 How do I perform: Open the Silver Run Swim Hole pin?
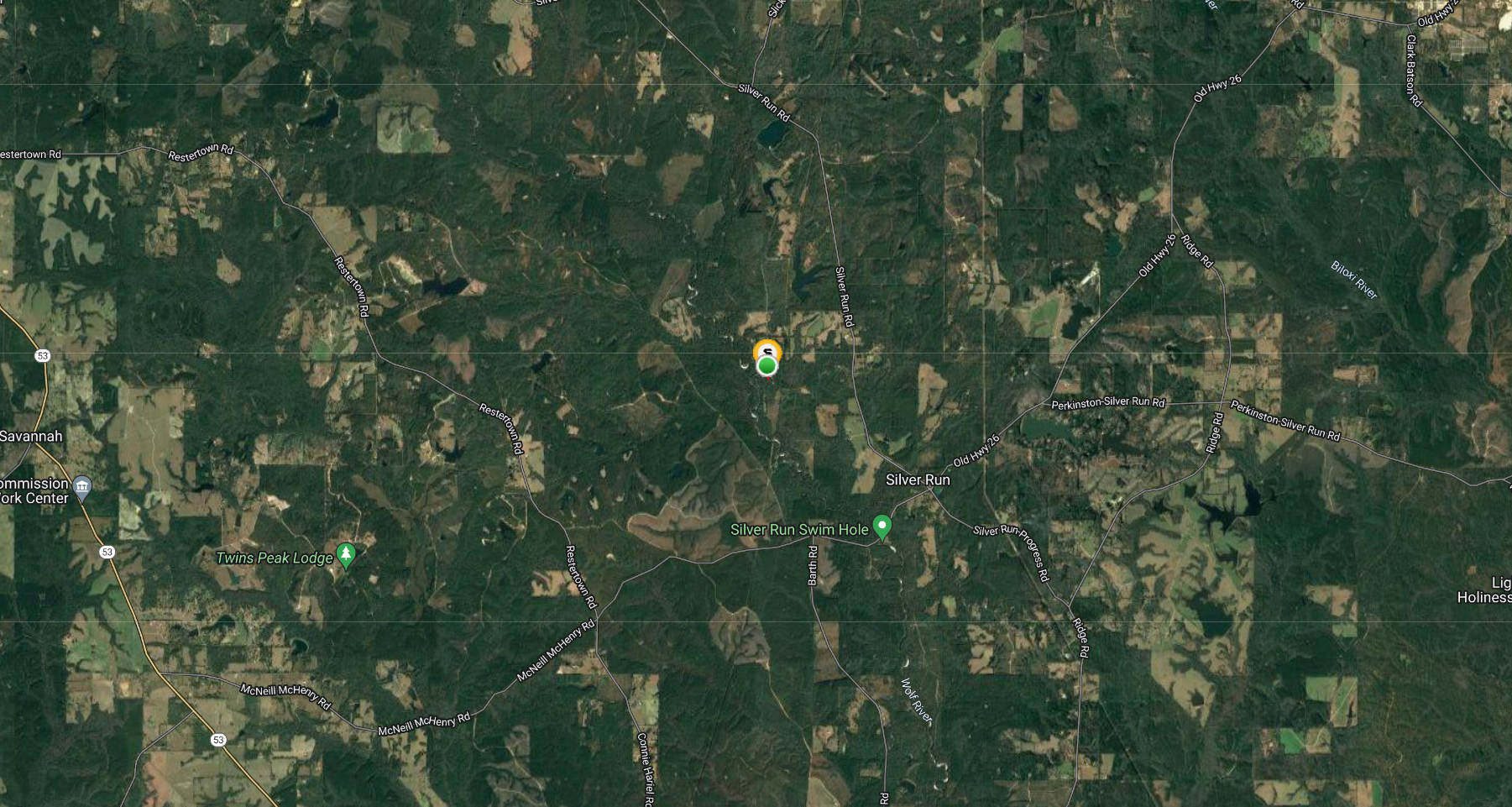tap(882, 527)
